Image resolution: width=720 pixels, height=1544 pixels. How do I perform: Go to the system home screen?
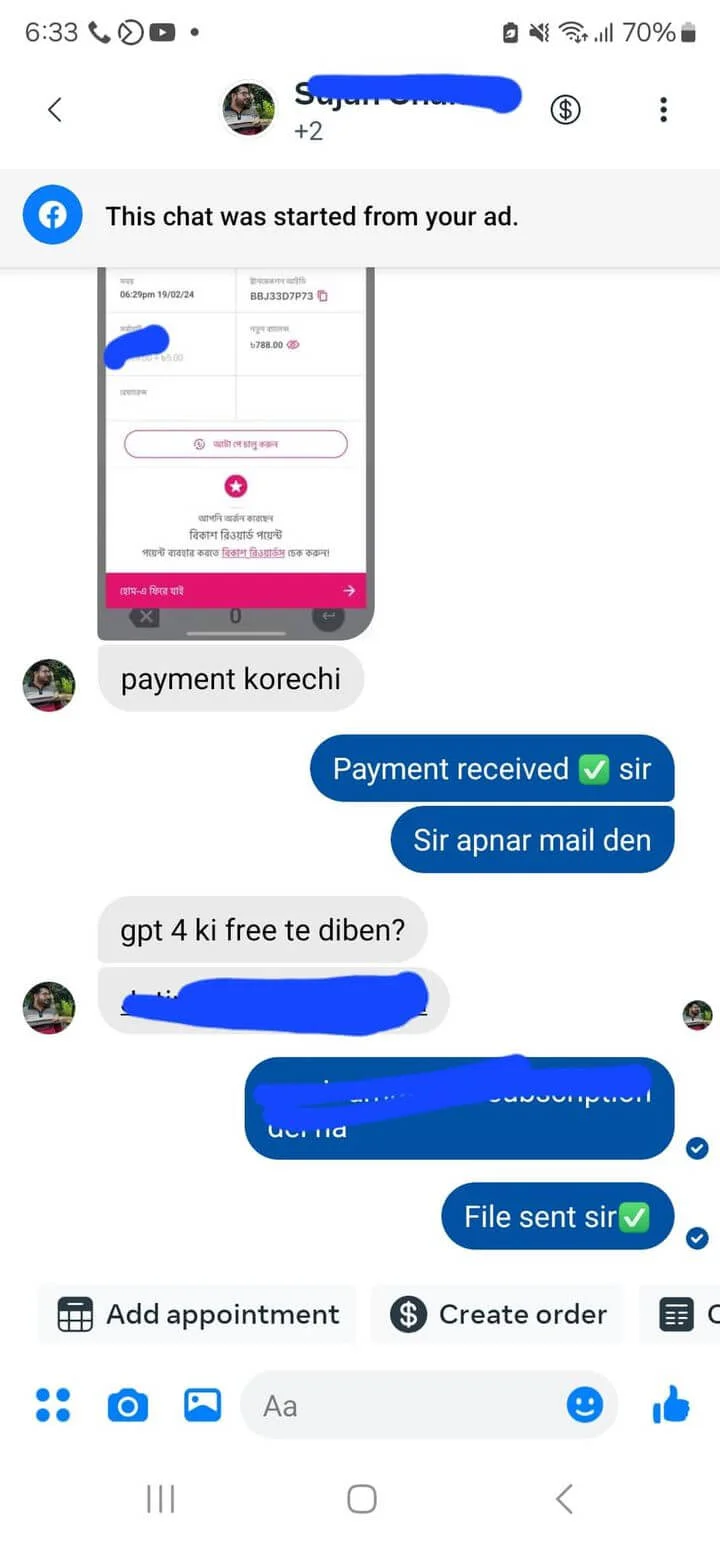(361, 1498)
